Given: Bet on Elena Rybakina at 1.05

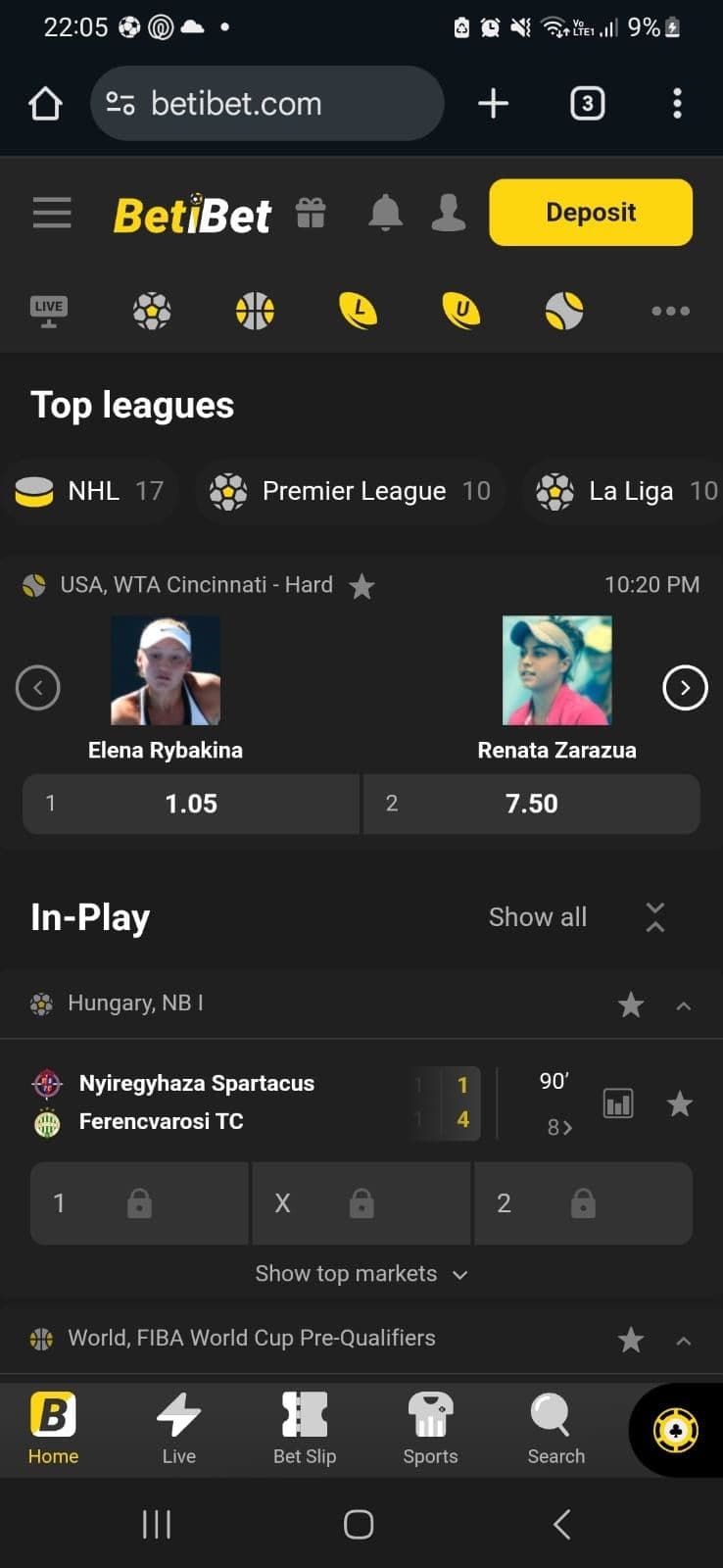Looking at the screenshot, I should 191,804.
